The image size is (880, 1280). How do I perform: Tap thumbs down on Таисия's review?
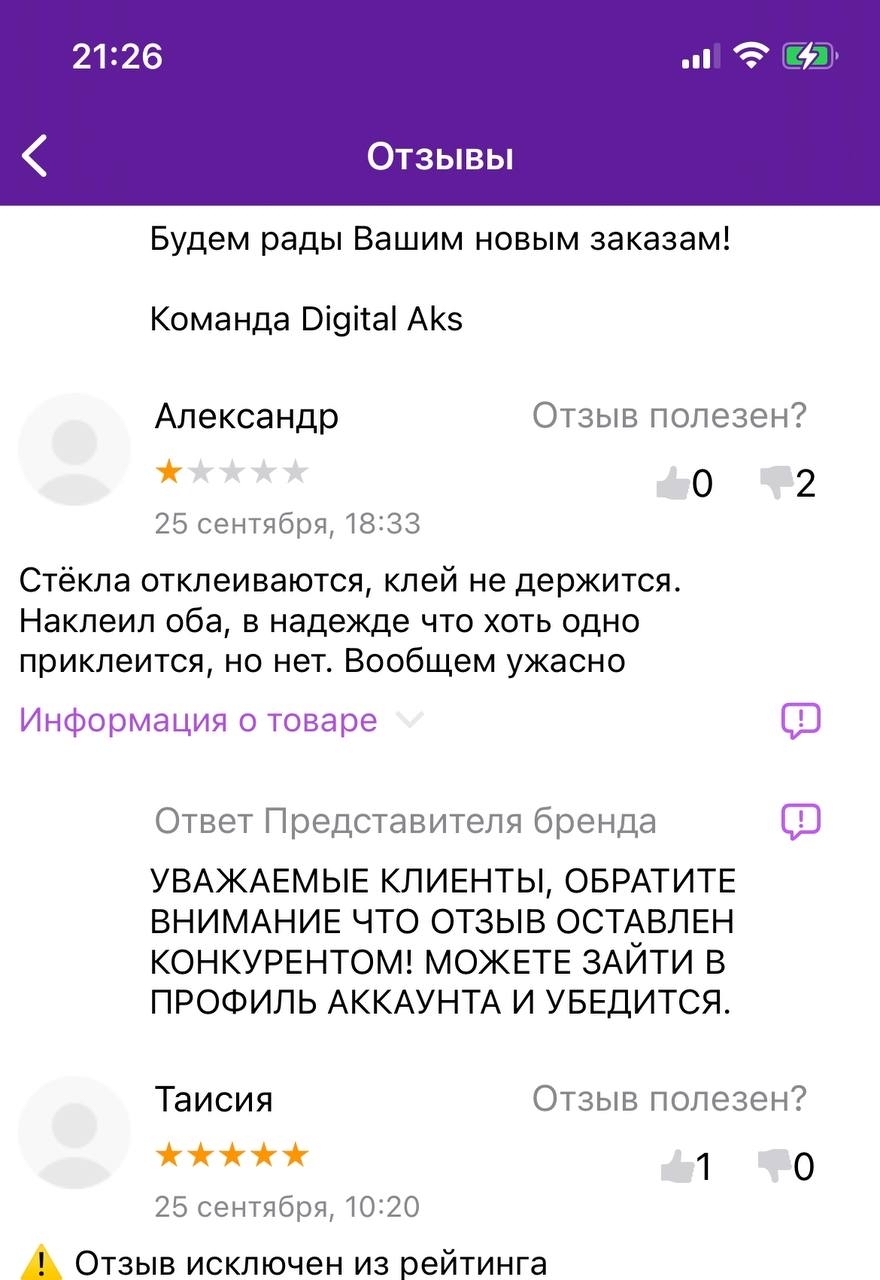(x=774, y=1166)
